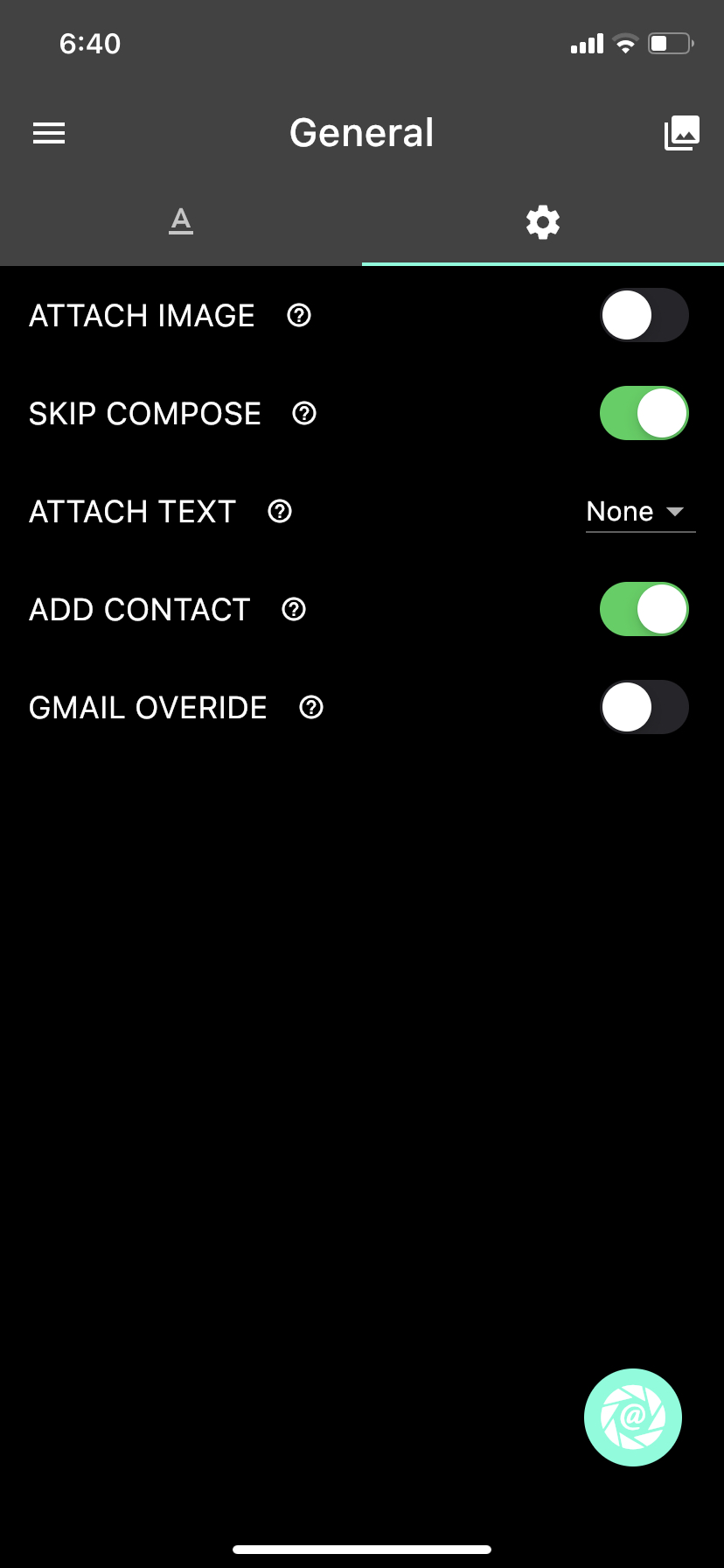
Task: Show help for Gmail Overide
Action: [311, 707]
